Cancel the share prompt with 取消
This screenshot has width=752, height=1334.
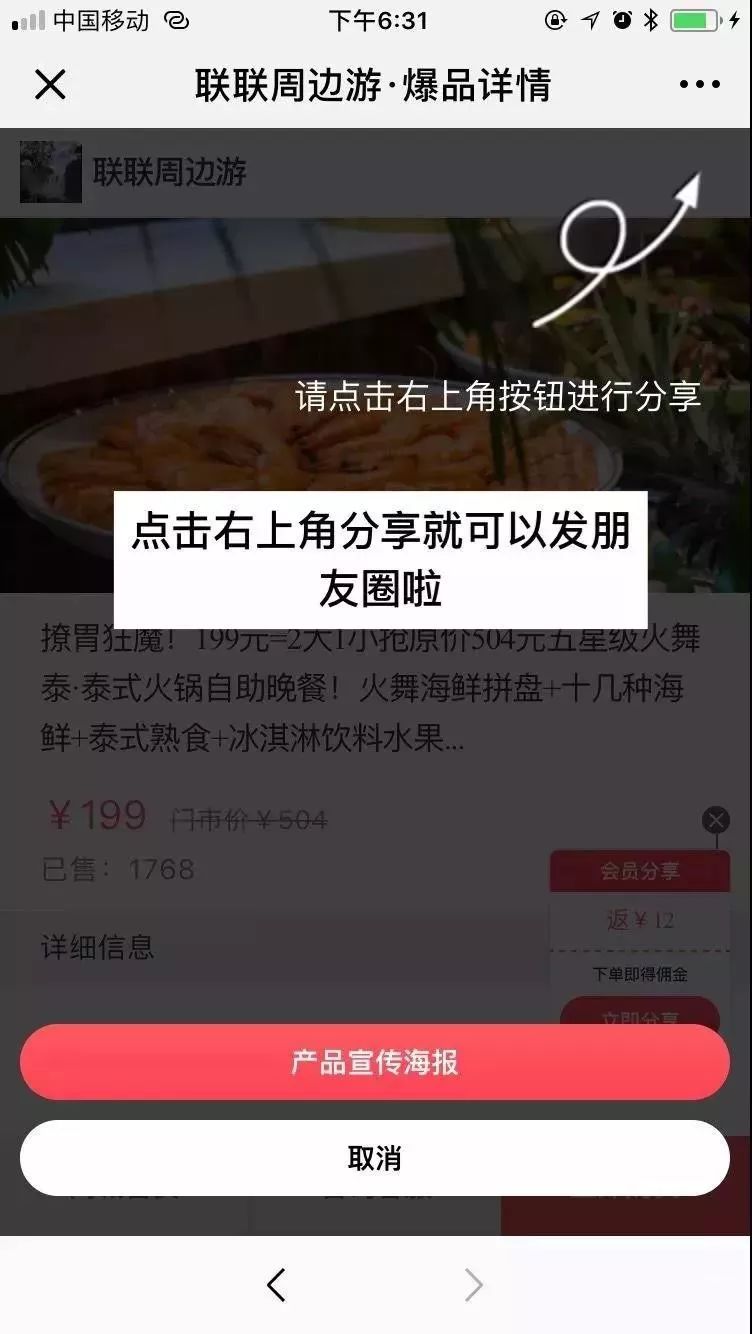pyautogui.click(x=375, y=1158)
